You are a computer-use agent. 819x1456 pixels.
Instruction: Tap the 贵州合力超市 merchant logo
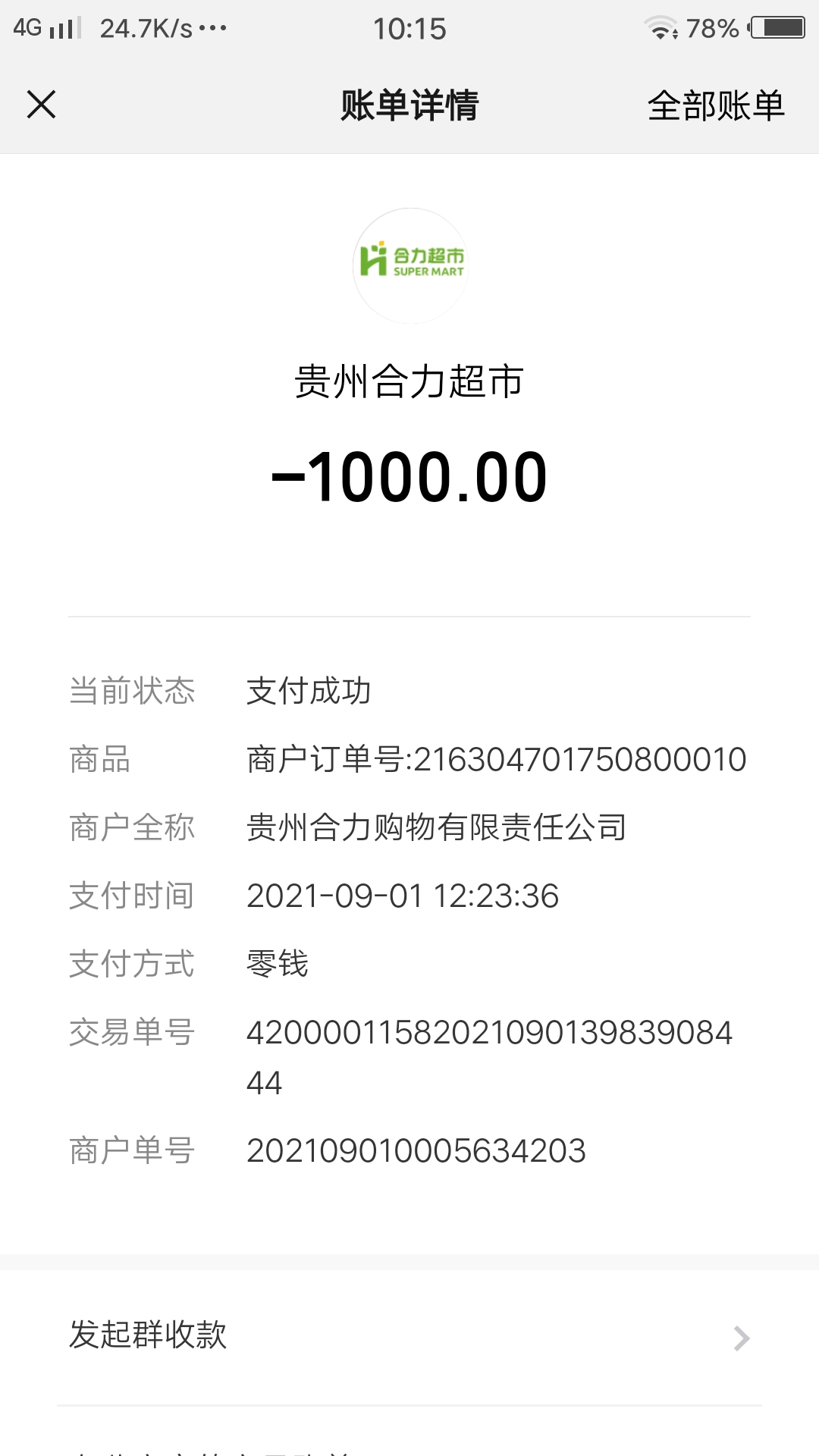(410, 265)
